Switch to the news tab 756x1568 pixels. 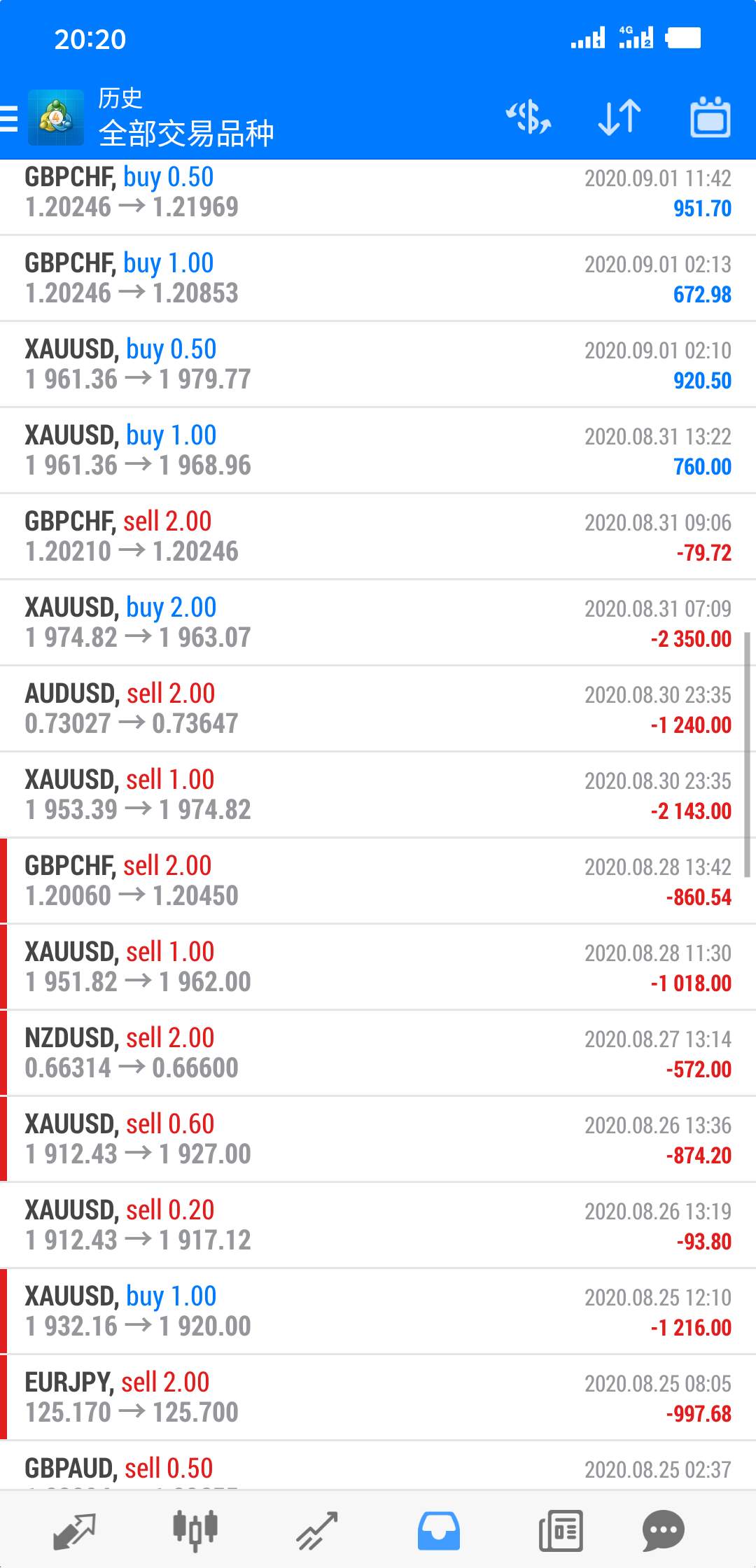coord(561,1531)
